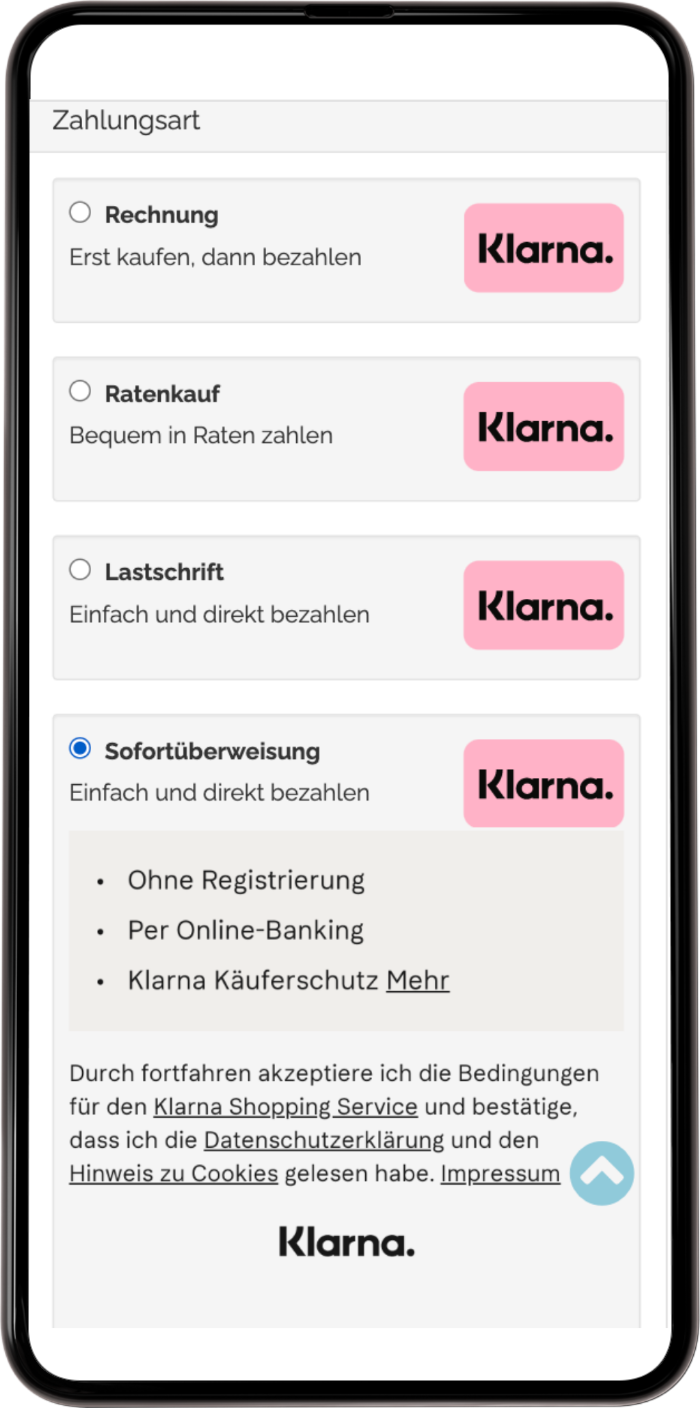Select the Lastschrift radio button

click(x=80, y=570)
